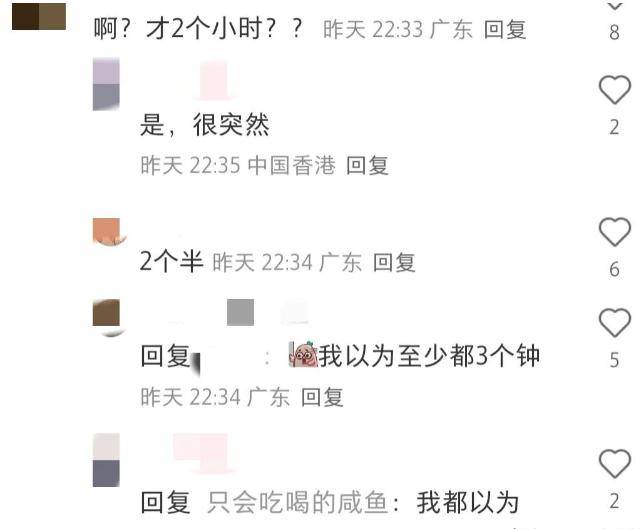Like the comment 我以为至少都3个钟
The image size is (642, 529).
[x=614, y=323]
